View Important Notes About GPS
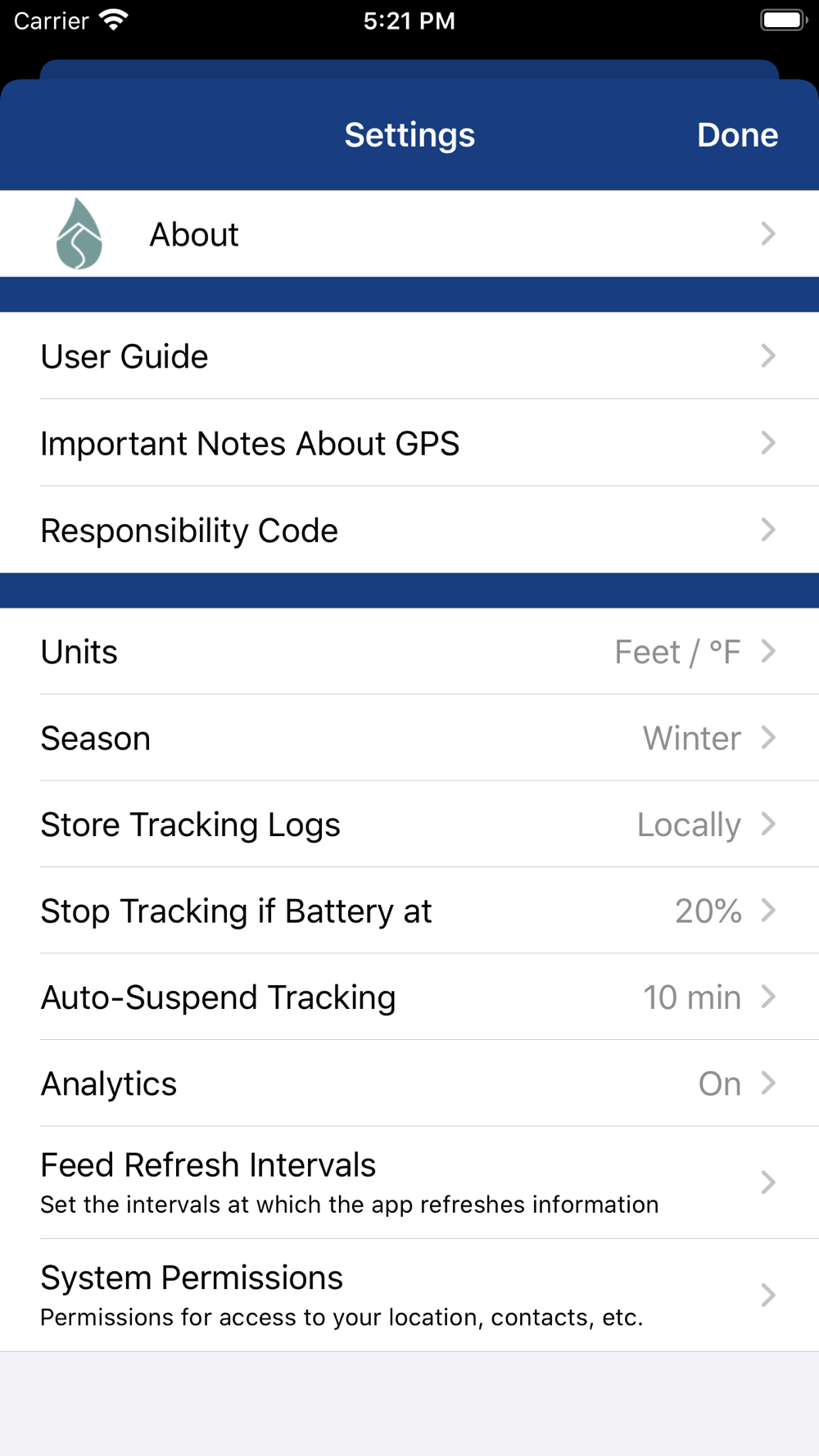The height and width of the screenshot is (1456, 819). 409,443
